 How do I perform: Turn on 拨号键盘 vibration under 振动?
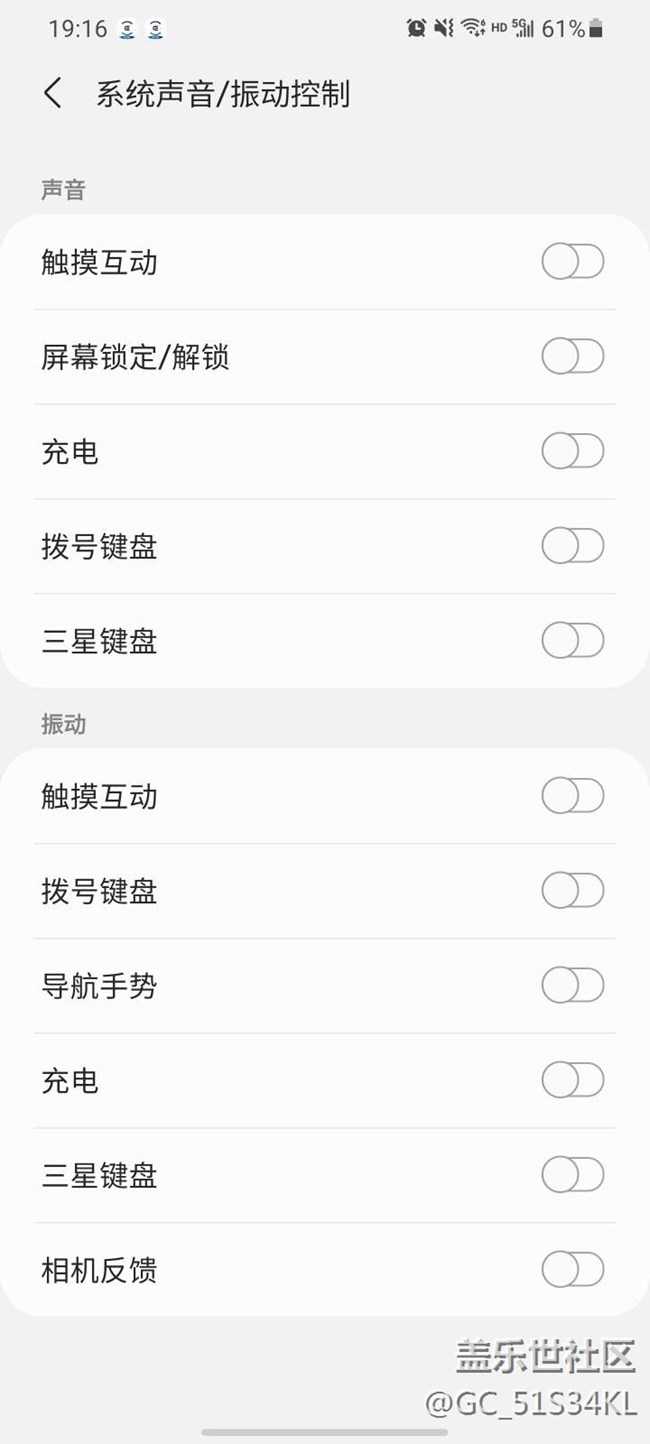(x=573, y=890)
